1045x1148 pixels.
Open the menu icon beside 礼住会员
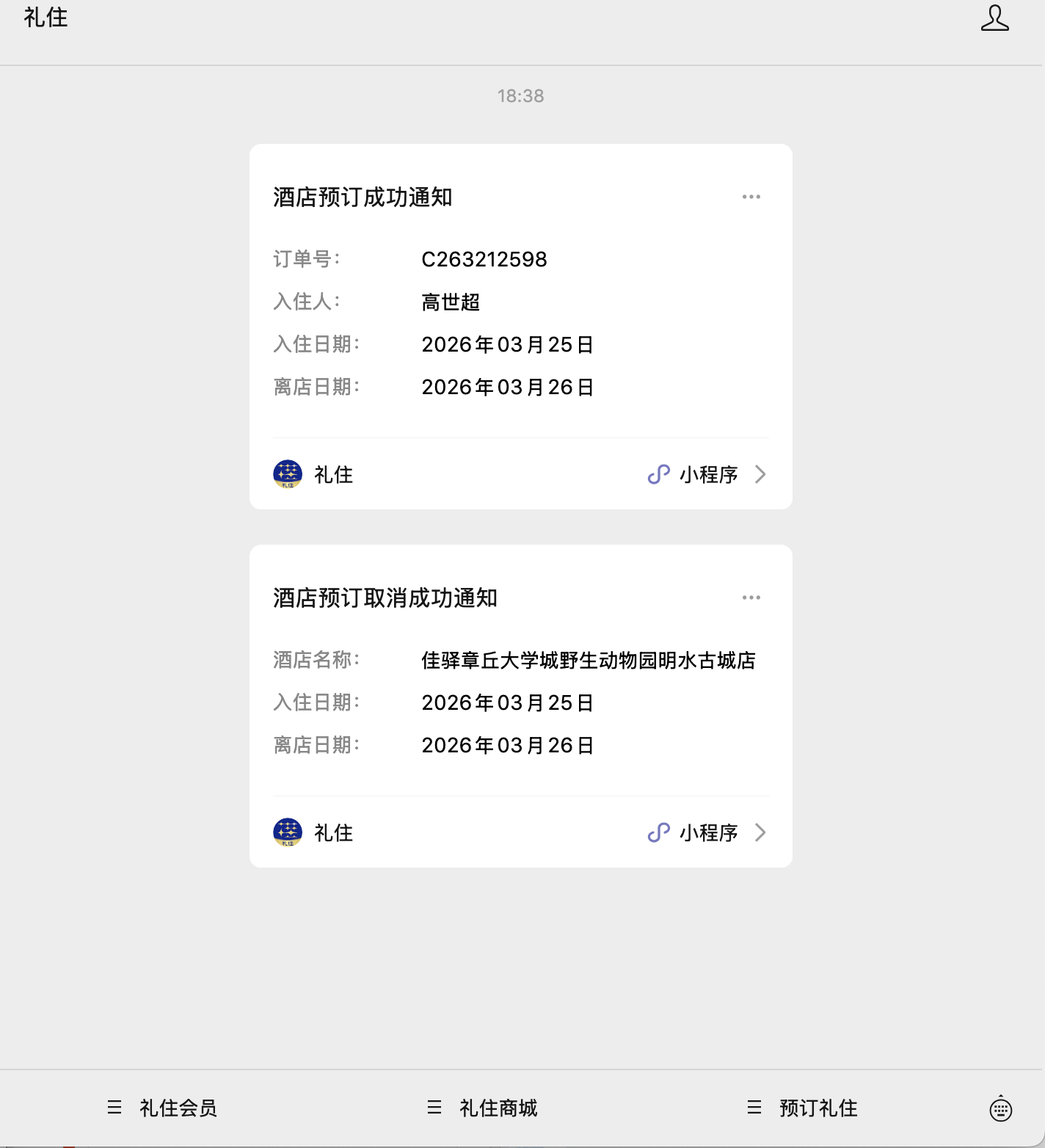[114, 1108]
